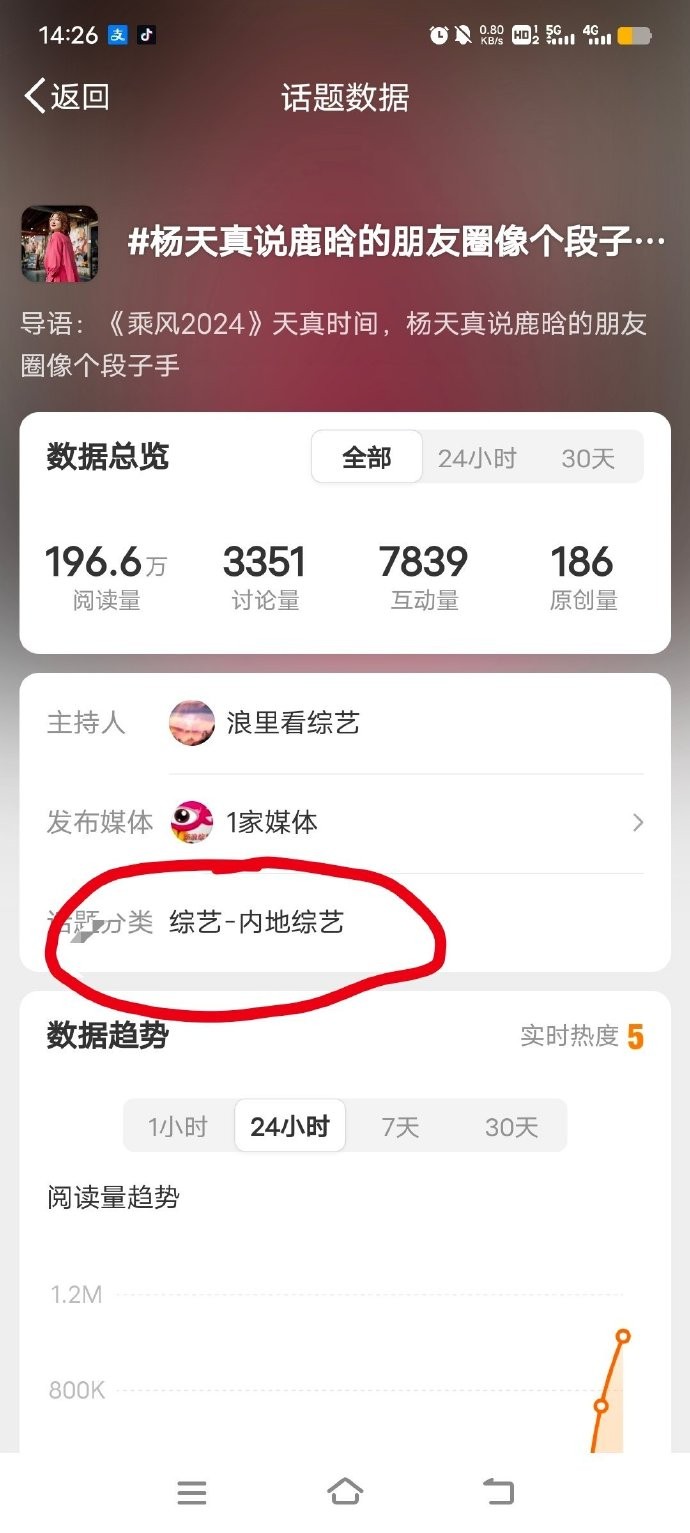Switch data overview to 24小时

[x=477, y=458]
